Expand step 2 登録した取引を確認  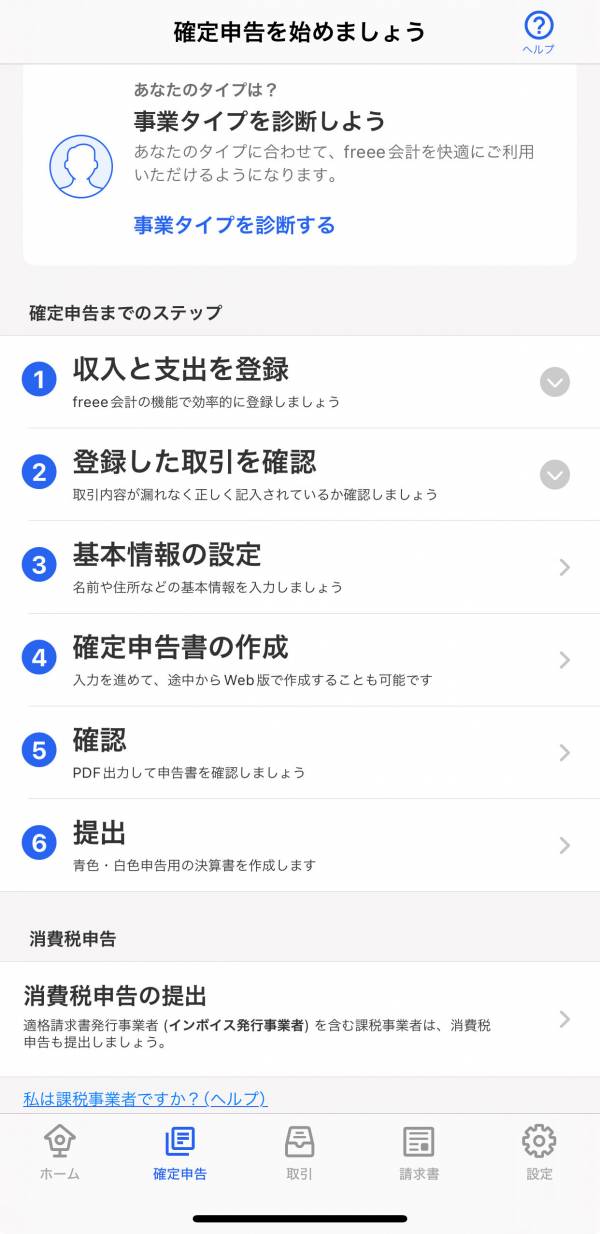(555, 474)
